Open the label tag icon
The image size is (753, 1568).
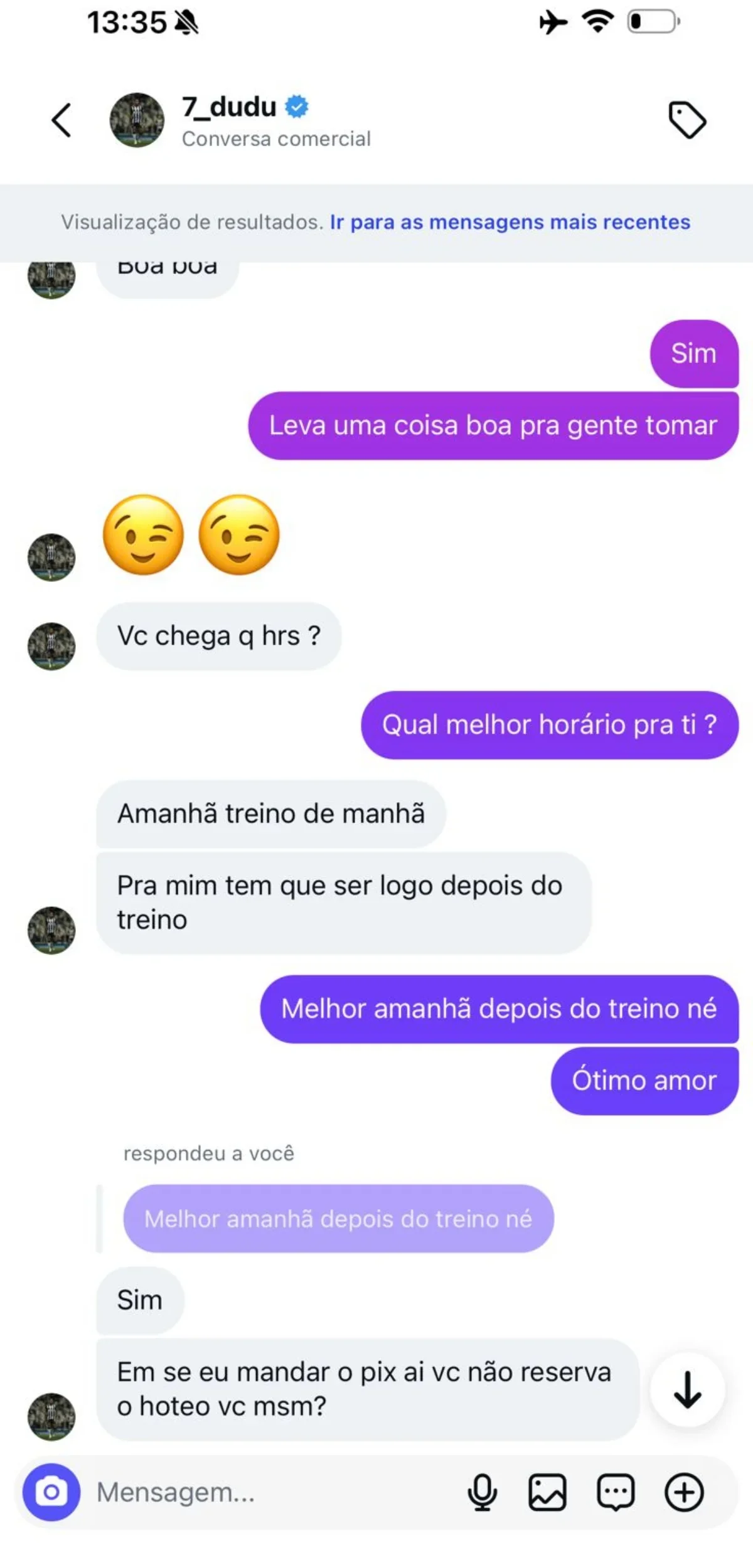(x=687, y=120)
